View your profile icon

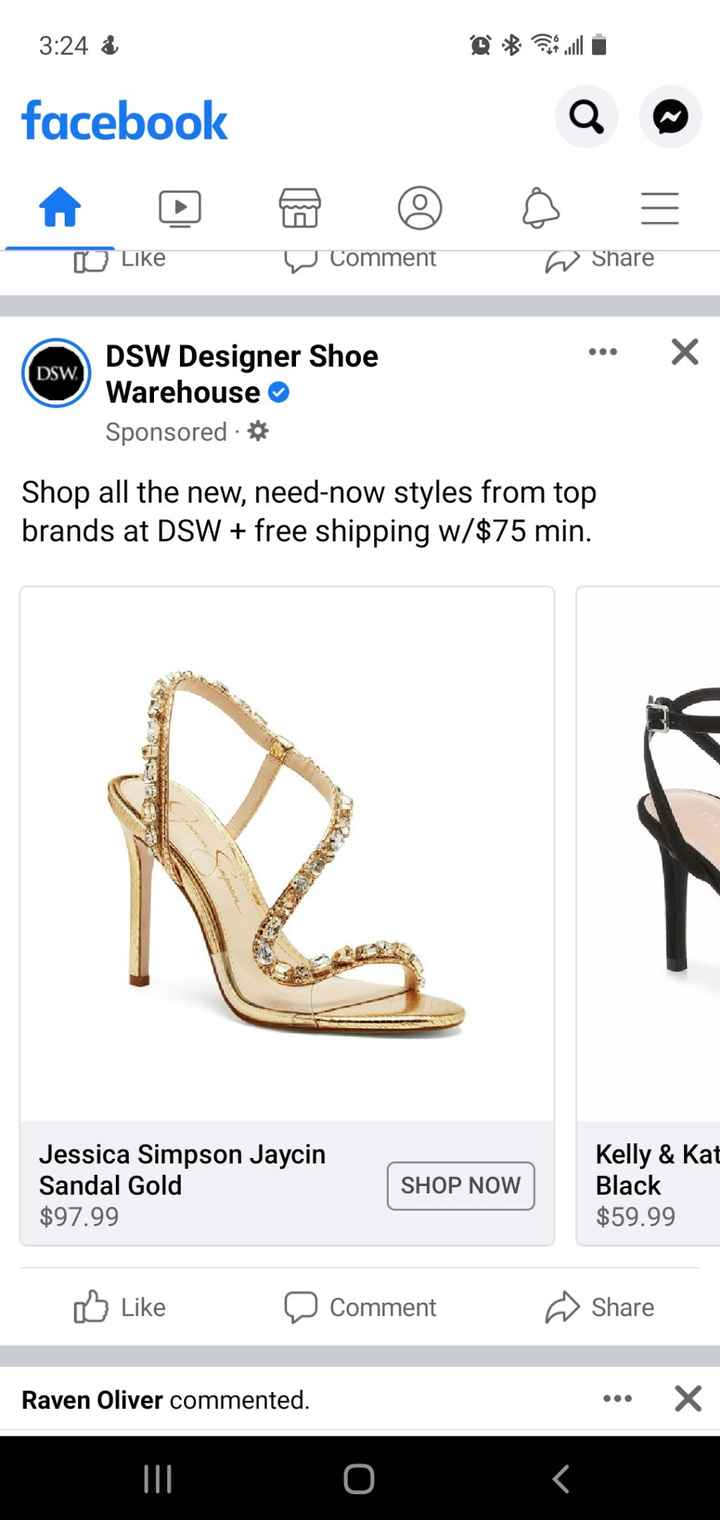[x=420, y=207]
